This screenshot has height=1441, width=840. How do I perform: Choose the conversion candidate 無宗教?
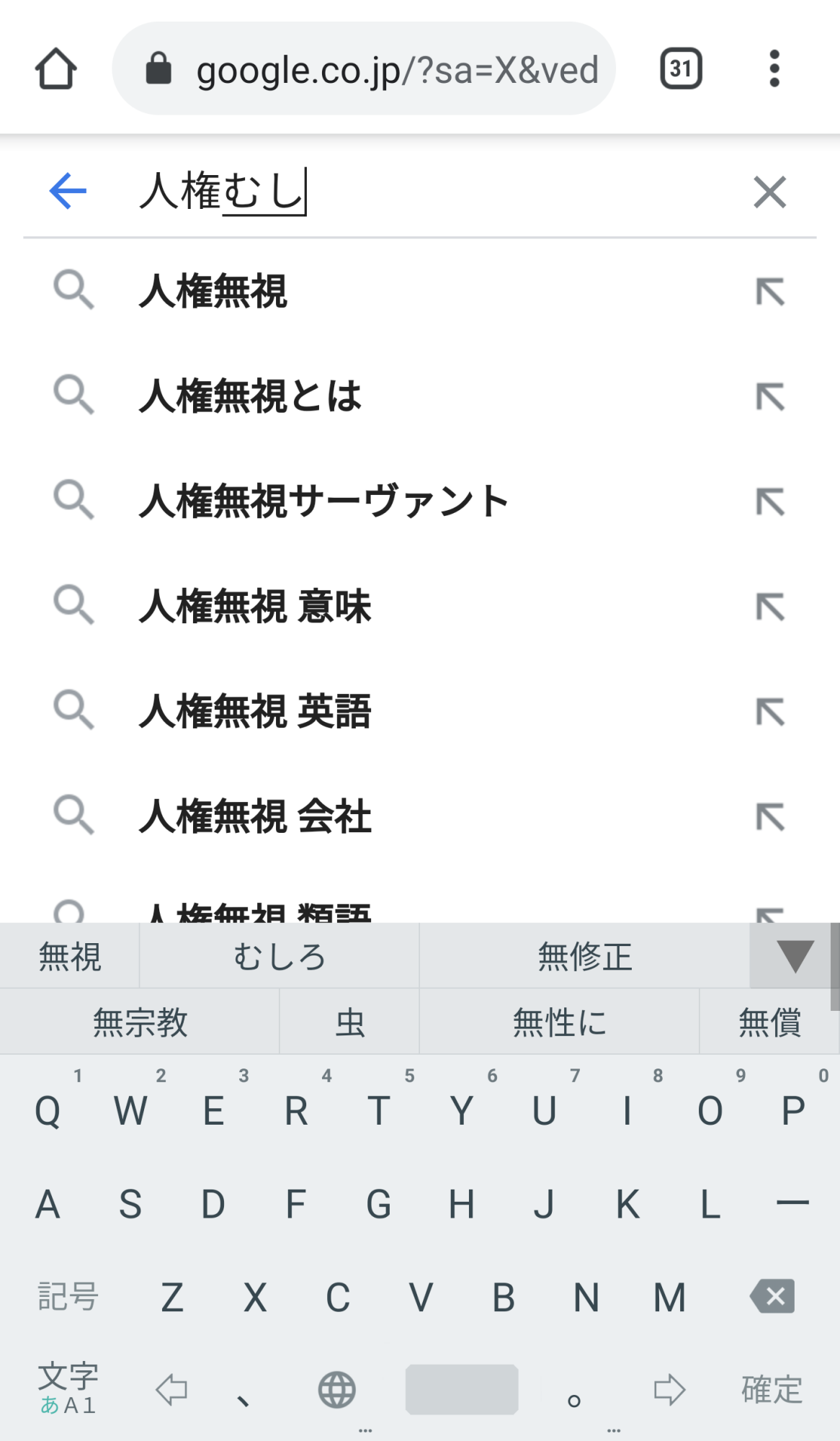[140, 1022]
